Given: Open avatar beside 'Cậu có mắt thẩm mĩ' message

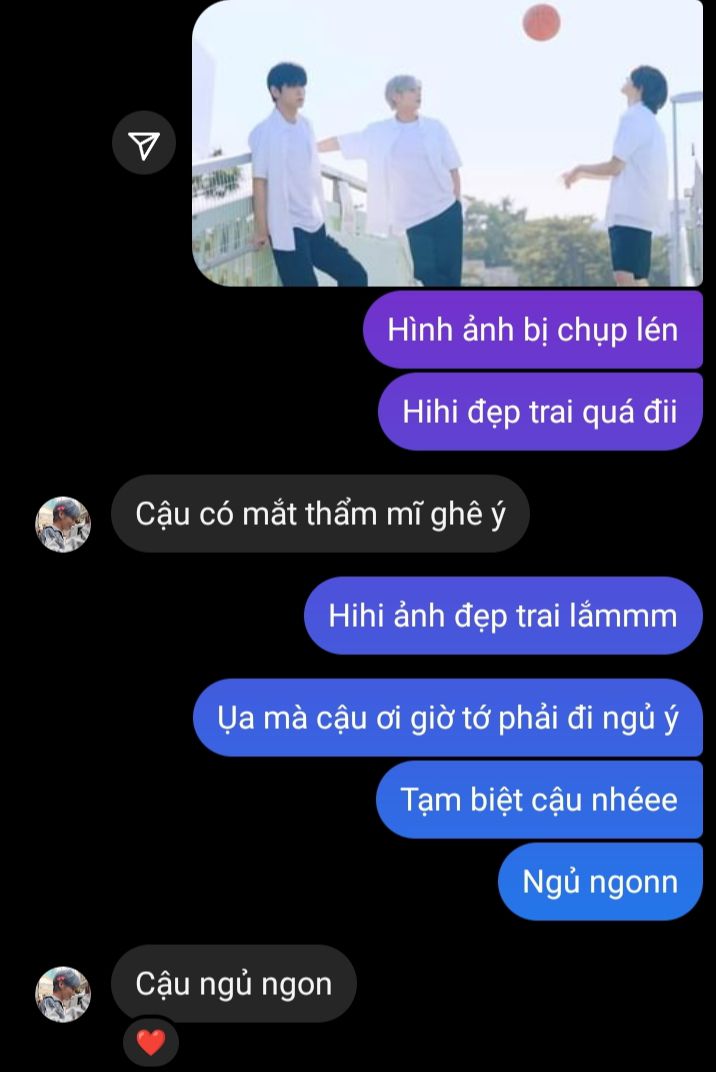Looking at the screenshot, I should pyautogui.click(x=63, y=524).
